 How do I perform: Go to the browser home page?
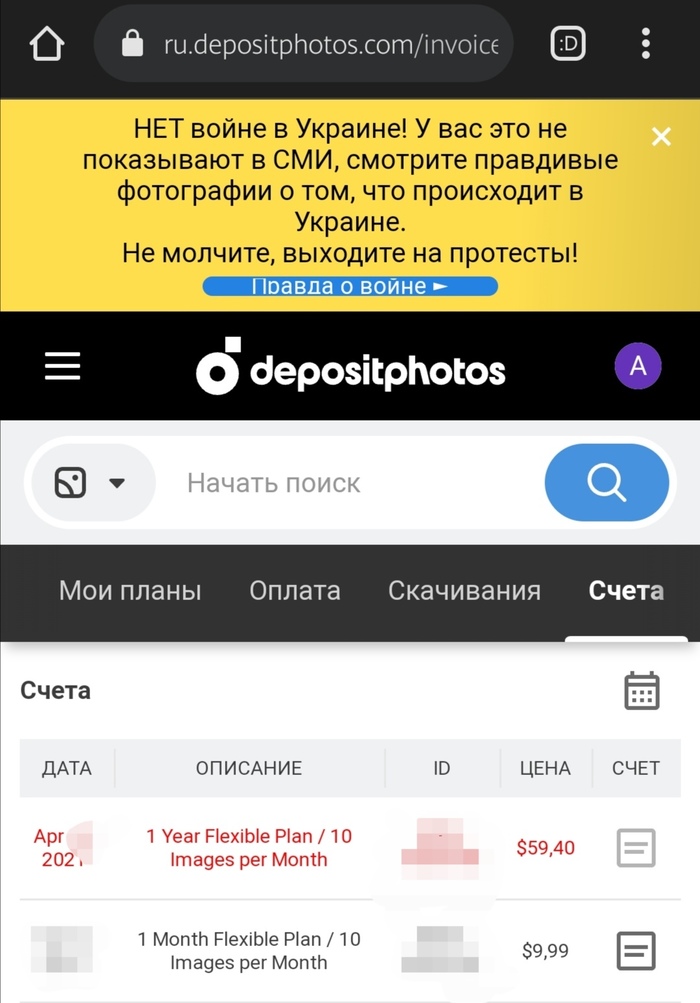47,44
